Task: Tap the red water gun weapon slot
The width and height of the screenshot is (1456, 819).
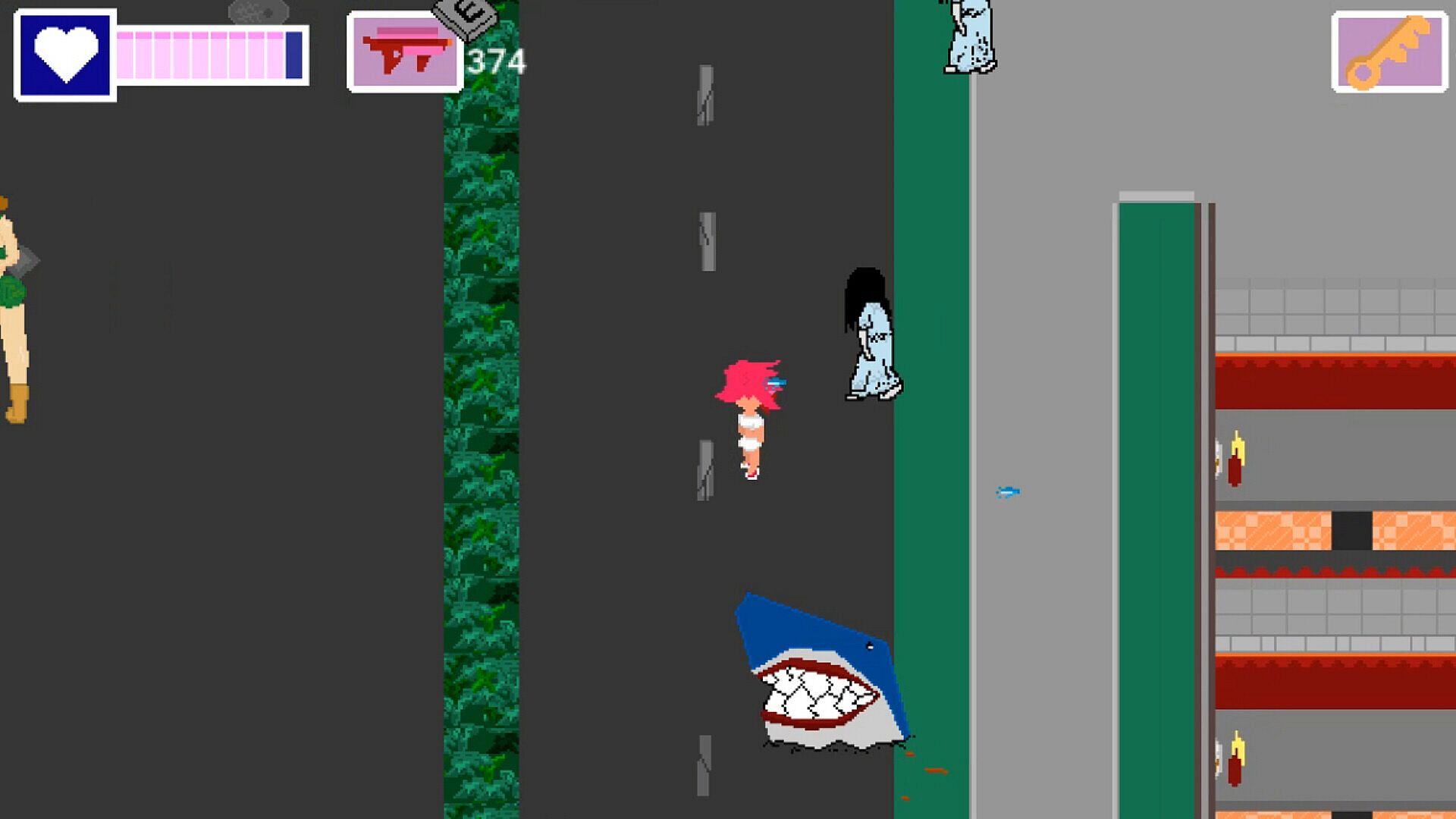Action: click(x=405, y=53)
